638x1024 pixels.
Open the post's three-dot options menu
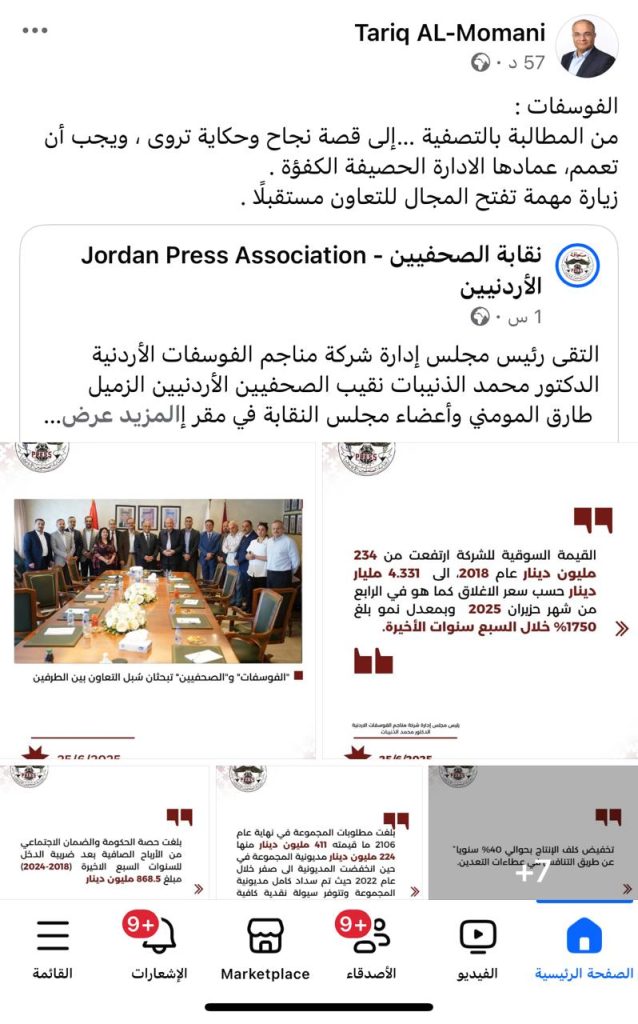click(x=35, y=30)
